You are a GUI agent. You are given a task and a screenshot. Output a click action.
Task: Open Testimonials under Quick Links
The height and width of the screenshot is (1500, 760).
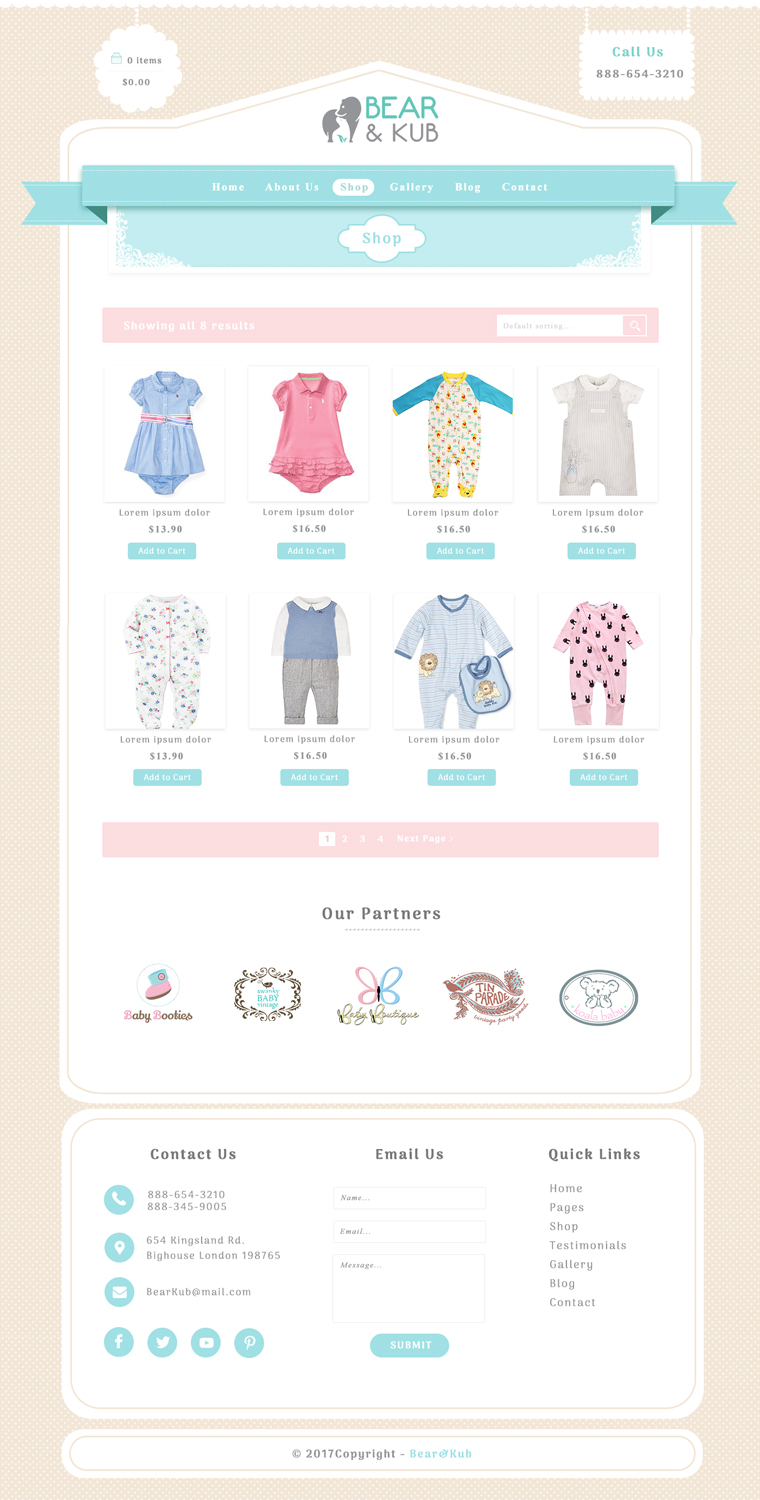(588, 1245)
